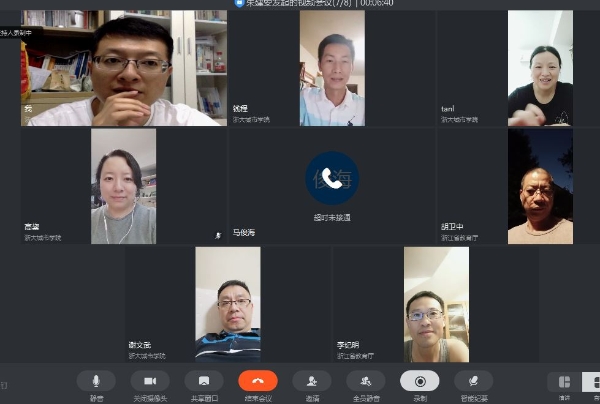Mute the microphone

coord(96,381)
